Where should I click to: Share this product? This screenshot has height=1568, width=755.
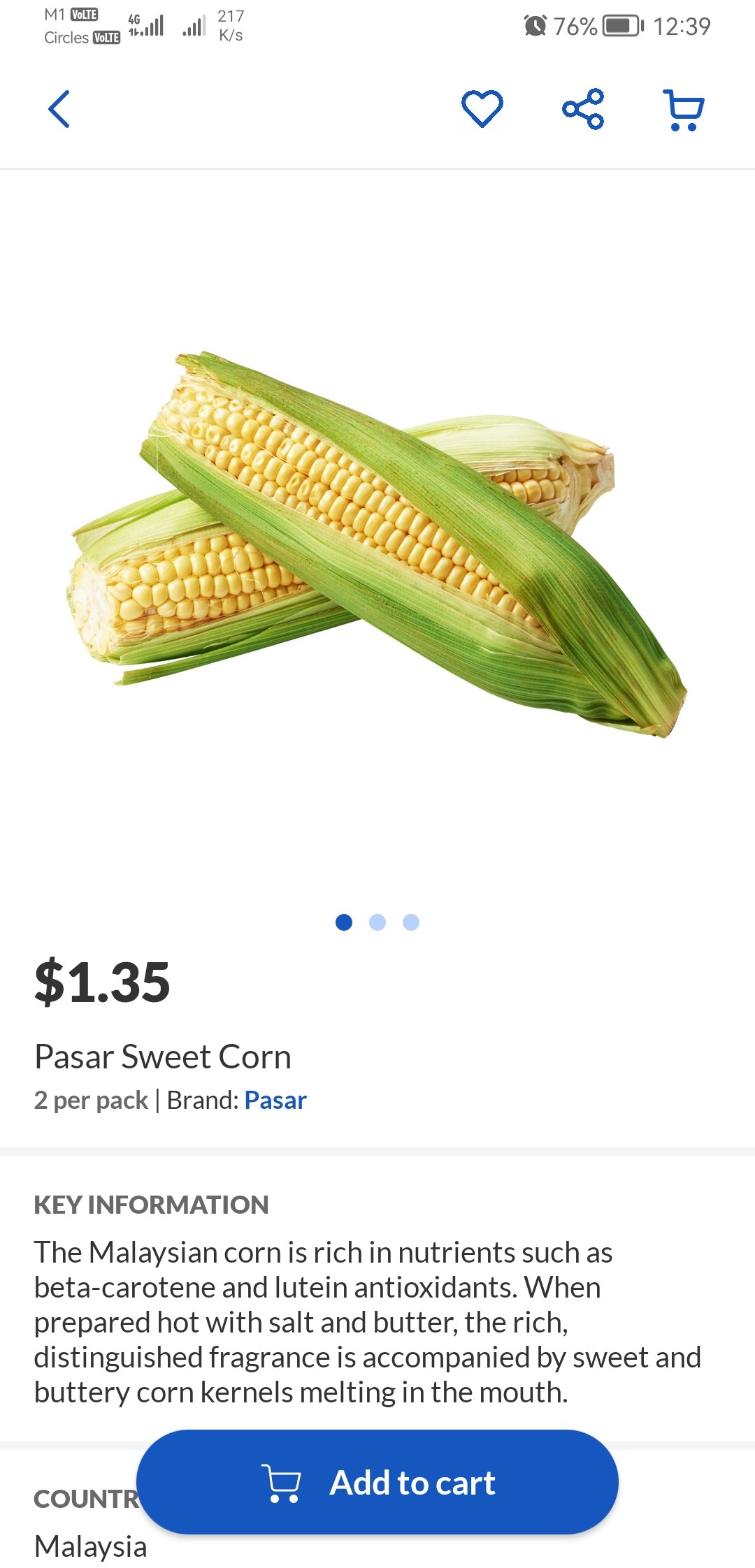click(583, 109)
